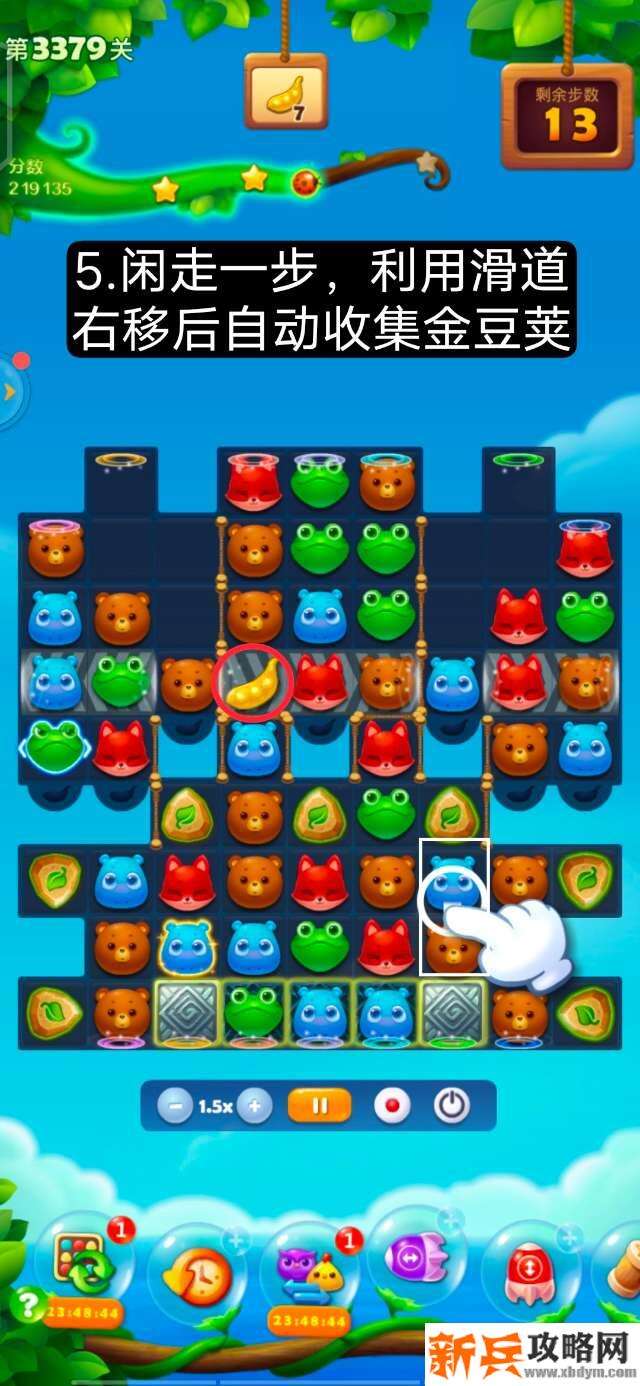This screenshot has height=1386, width=640.
Task: Expand the side panel arrow on the left edge
Action: pos(10,392)
